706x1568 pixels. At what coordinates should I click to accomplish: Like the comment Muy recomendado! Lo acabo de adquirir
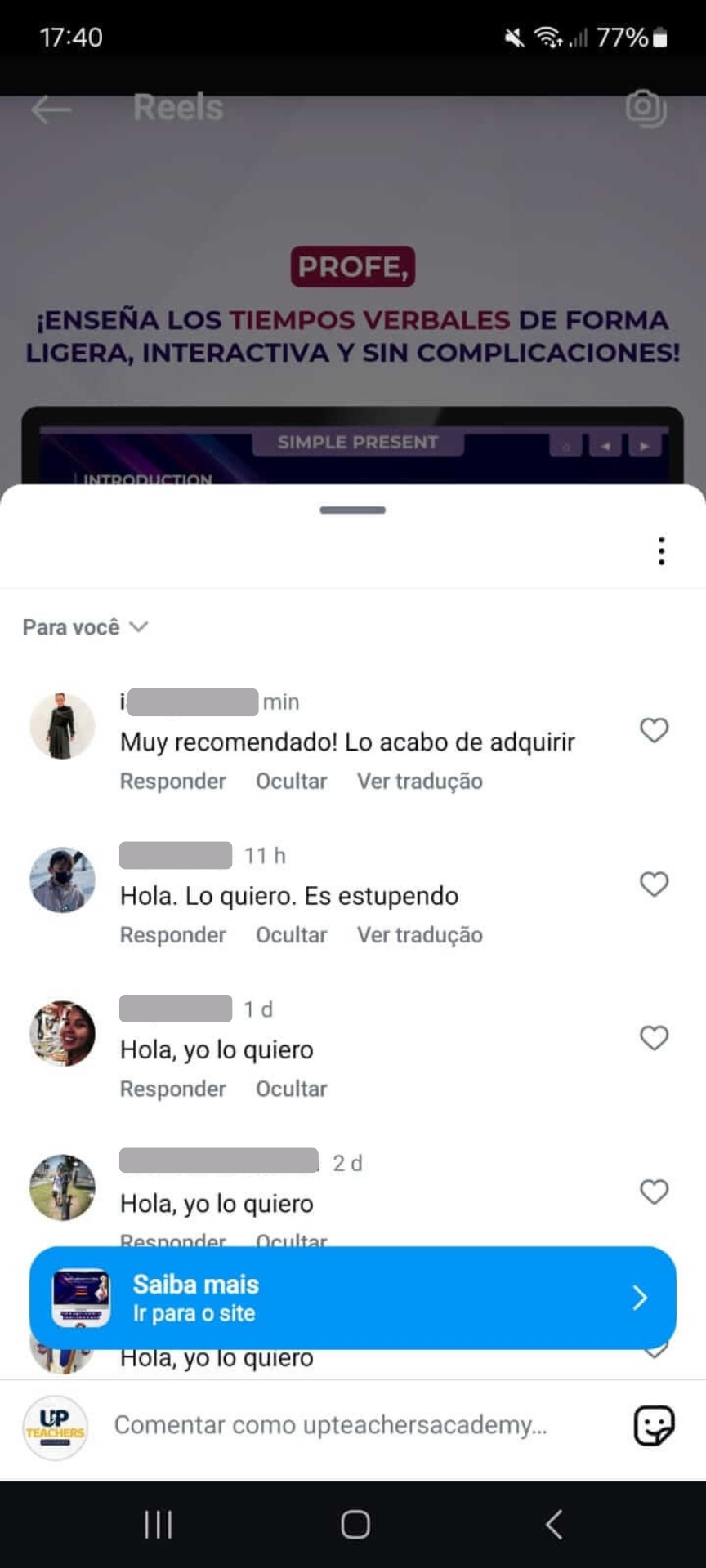[x=654, y=730]
